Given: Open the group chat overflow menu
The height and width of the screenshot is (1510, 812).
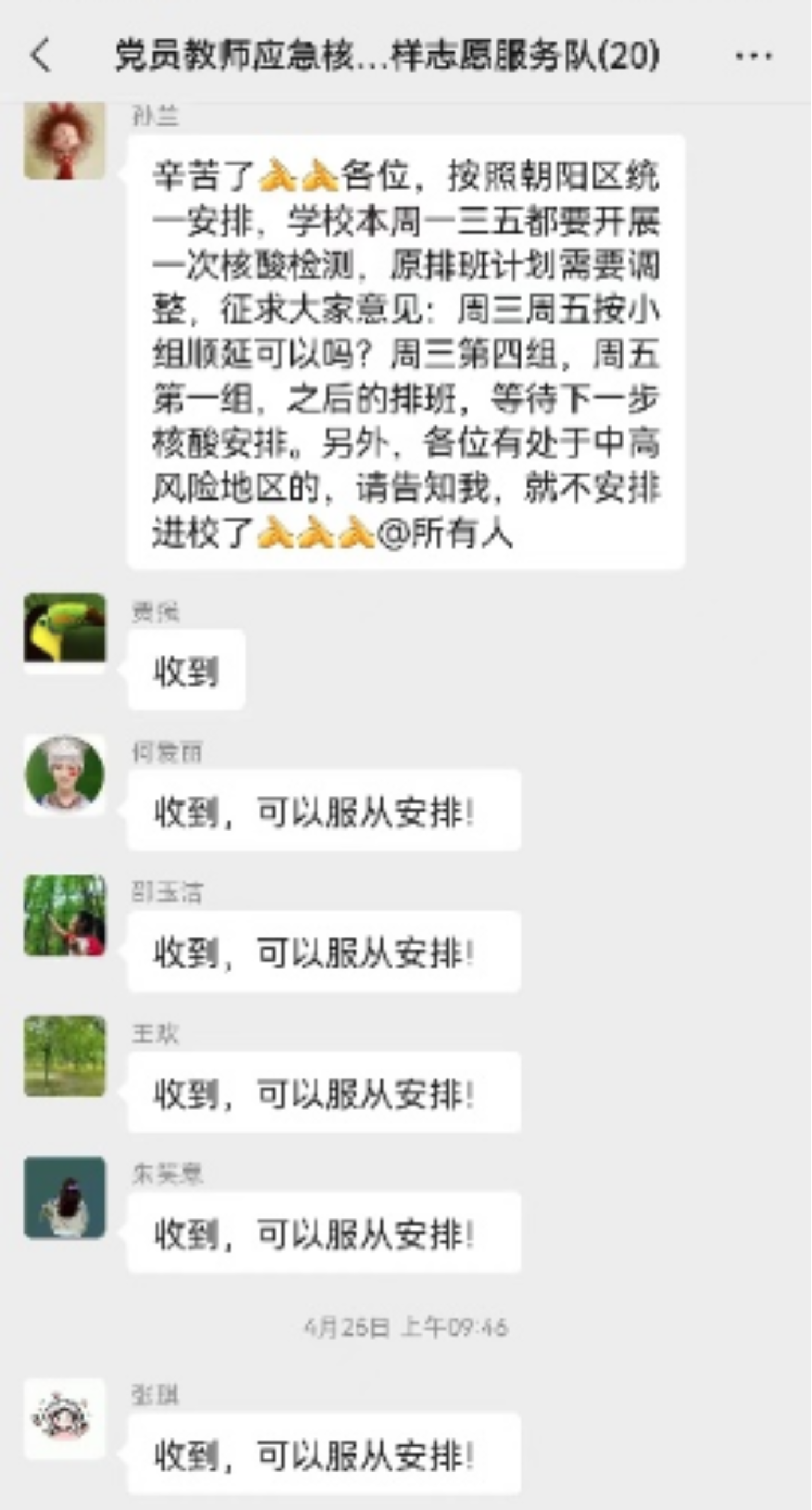Looking at the screenshot, I should coord(754,56).
